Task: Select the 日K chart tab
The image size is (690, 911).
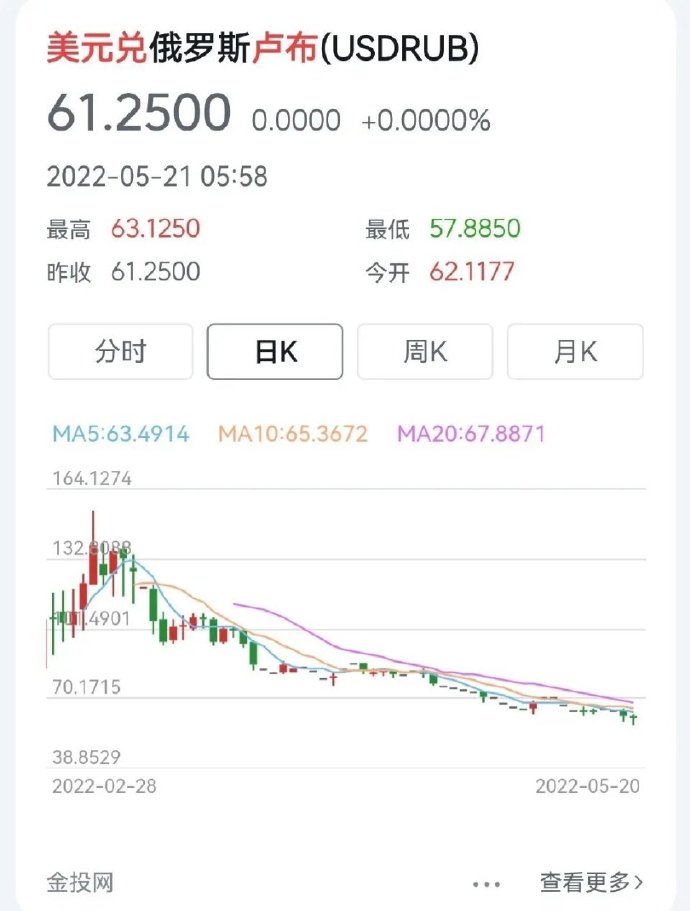Action: [x=275, y=352]
